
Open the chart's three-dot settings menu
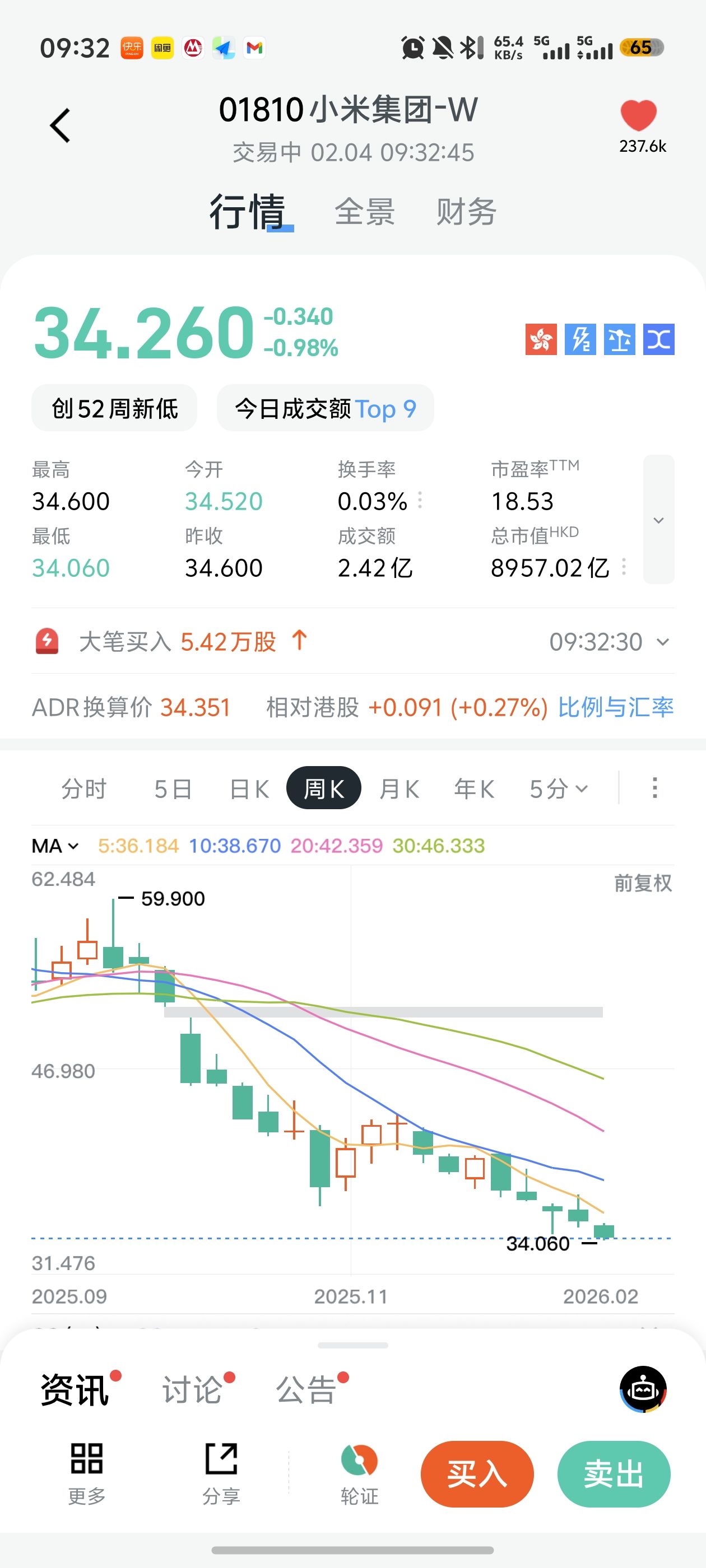[x=654, y=788]
